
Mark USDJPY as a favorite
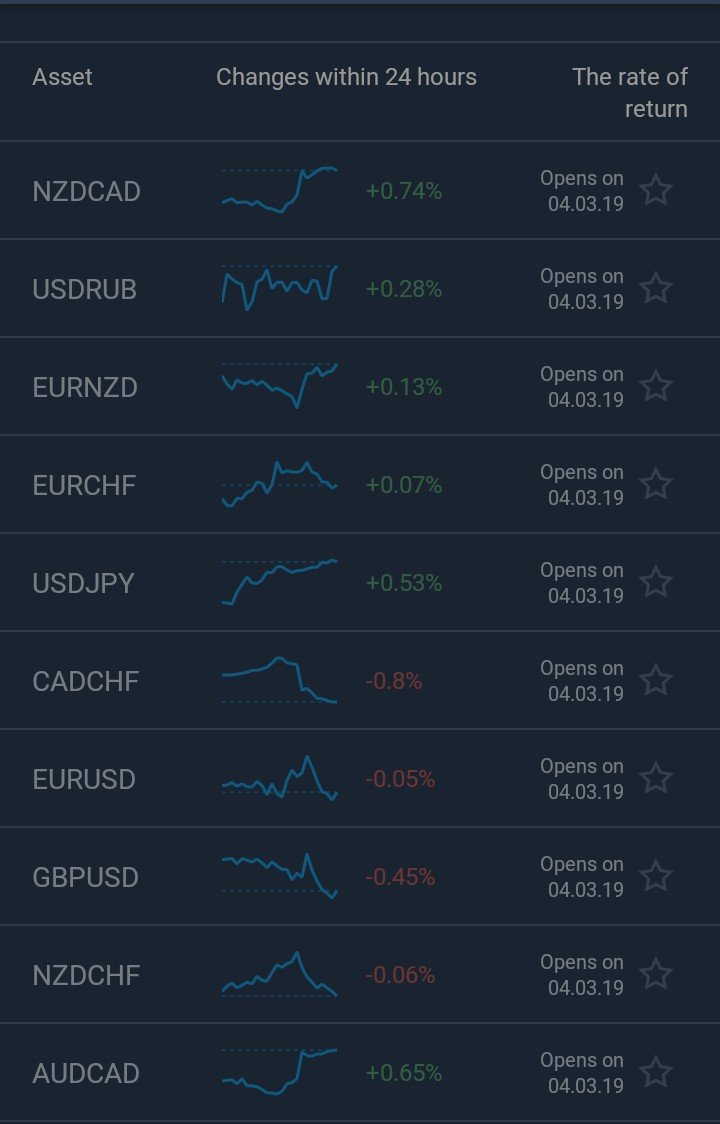pos(656,582)
